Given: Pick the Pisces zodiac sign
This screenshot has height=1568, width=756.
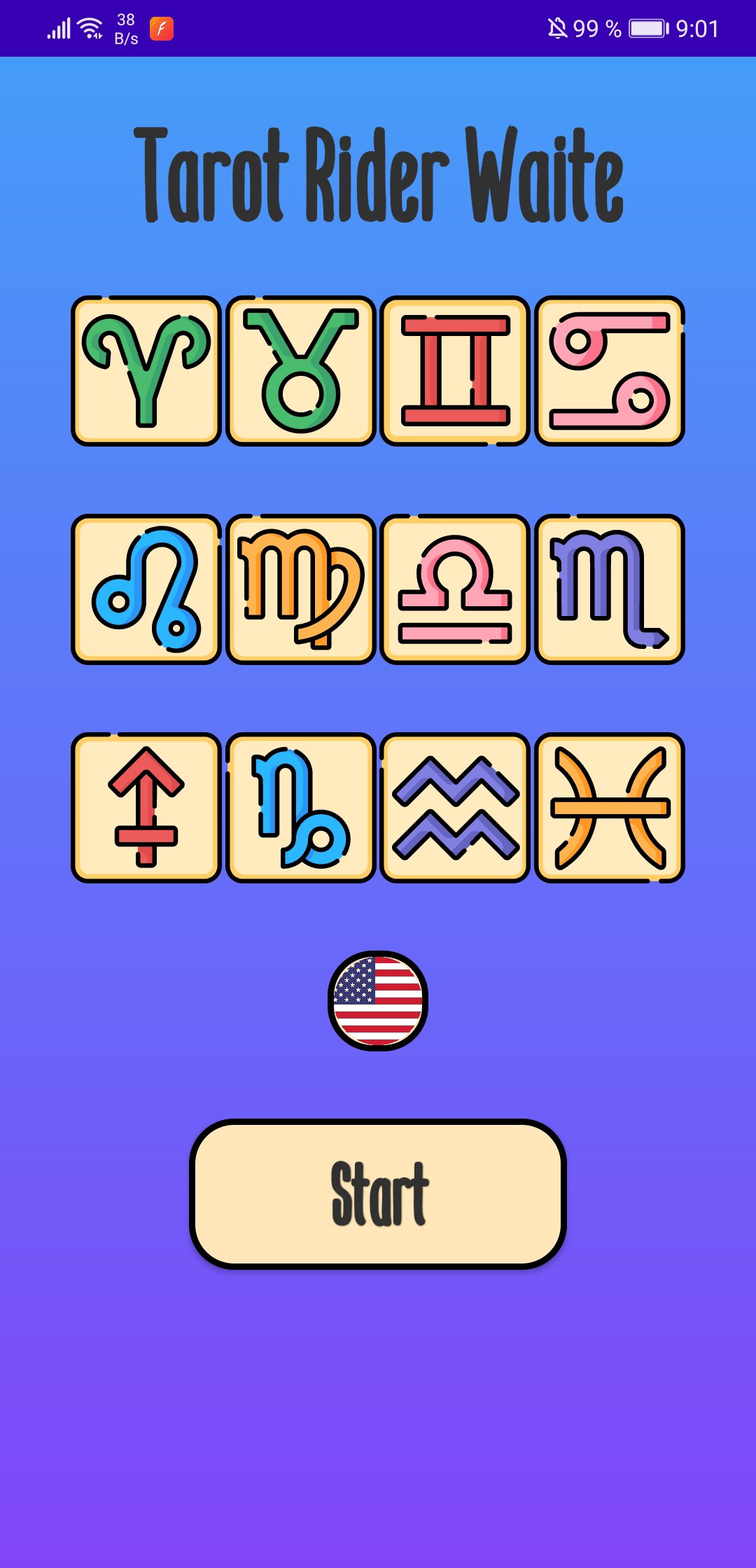Looking at the screenshot, I should pyautogui.click(x=610, y=808).
